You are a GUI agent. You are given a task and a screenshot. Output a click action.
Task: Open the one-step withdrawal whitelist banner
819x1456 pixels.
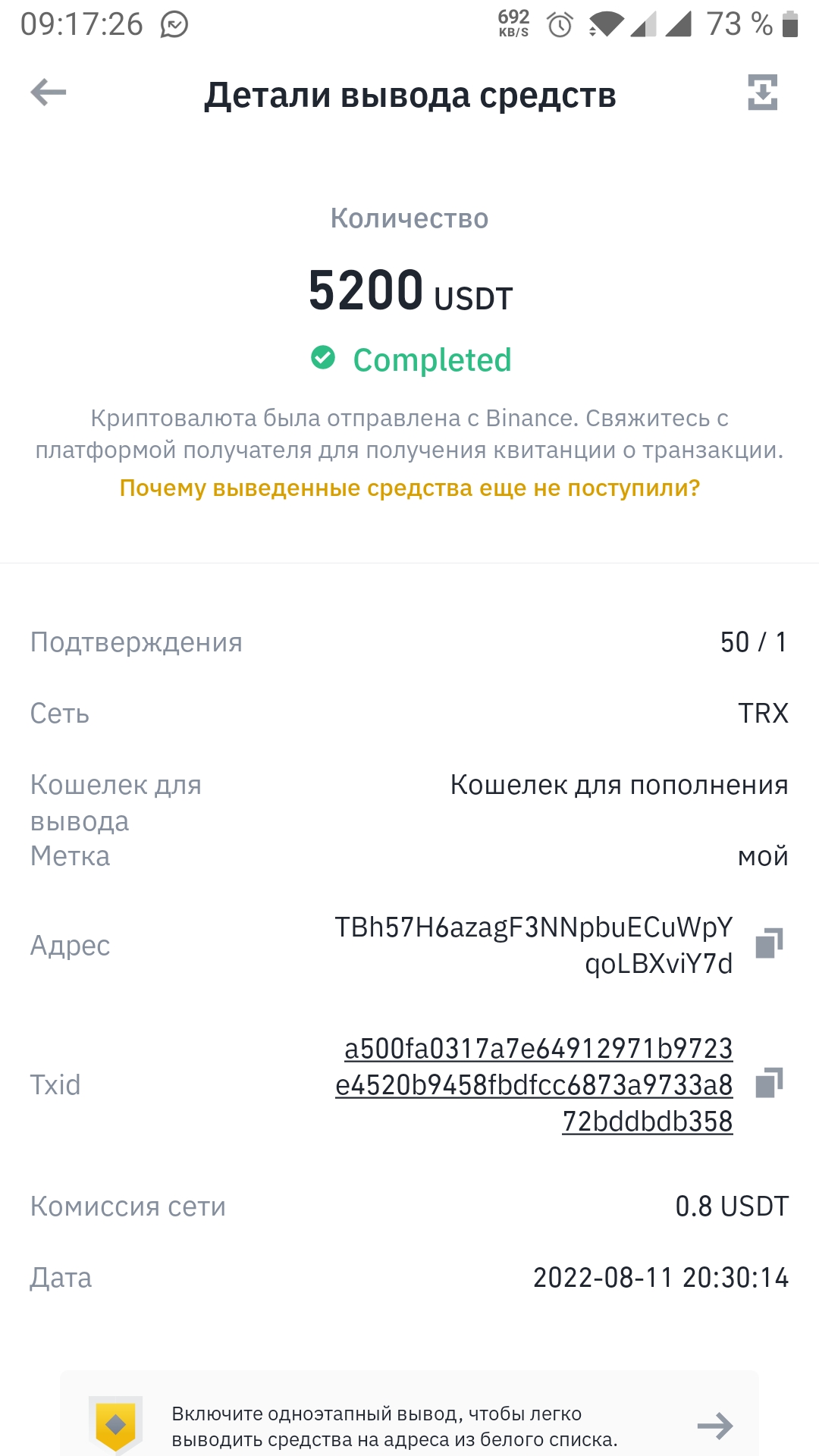tap(409, 1414)
